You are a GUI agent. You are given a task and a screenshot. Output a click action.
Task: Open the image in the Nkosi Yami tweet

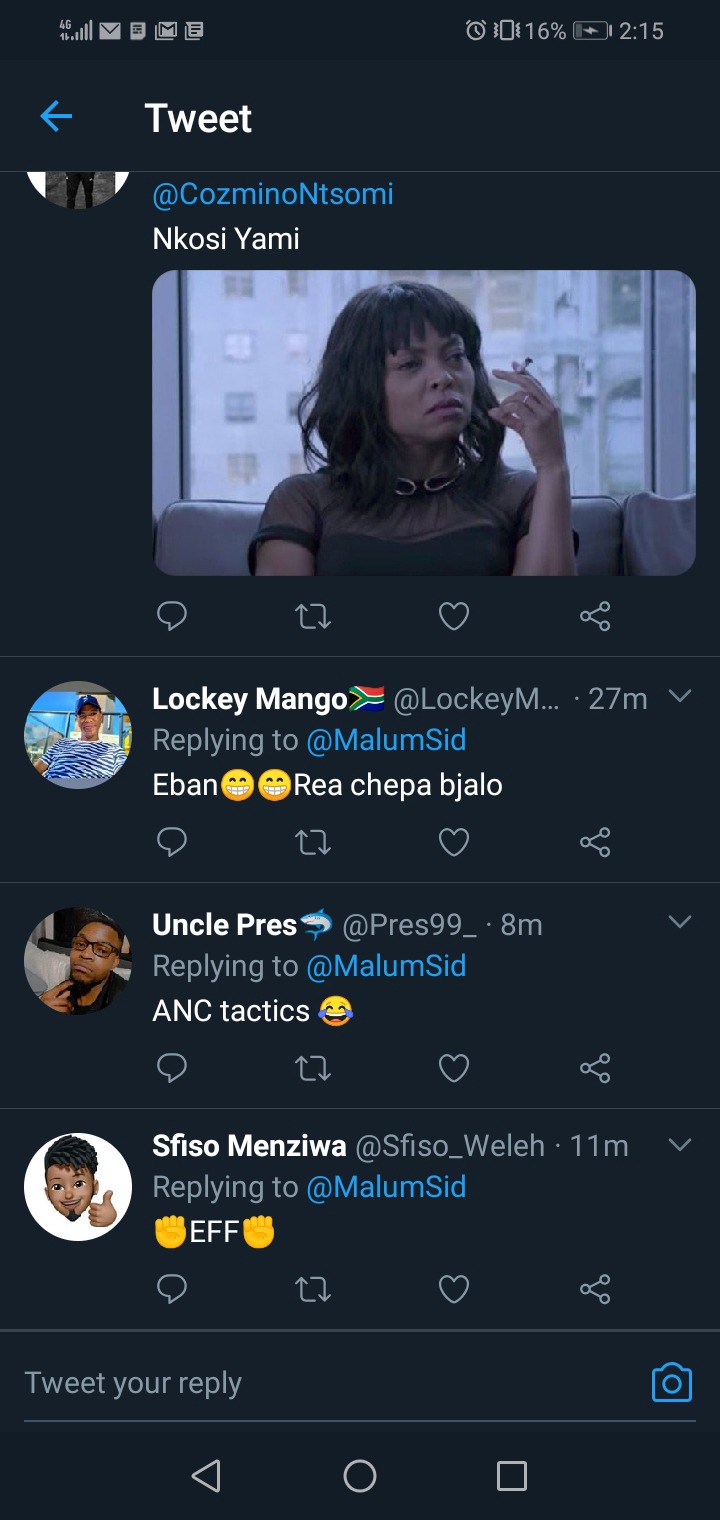[x=424, y=423]
